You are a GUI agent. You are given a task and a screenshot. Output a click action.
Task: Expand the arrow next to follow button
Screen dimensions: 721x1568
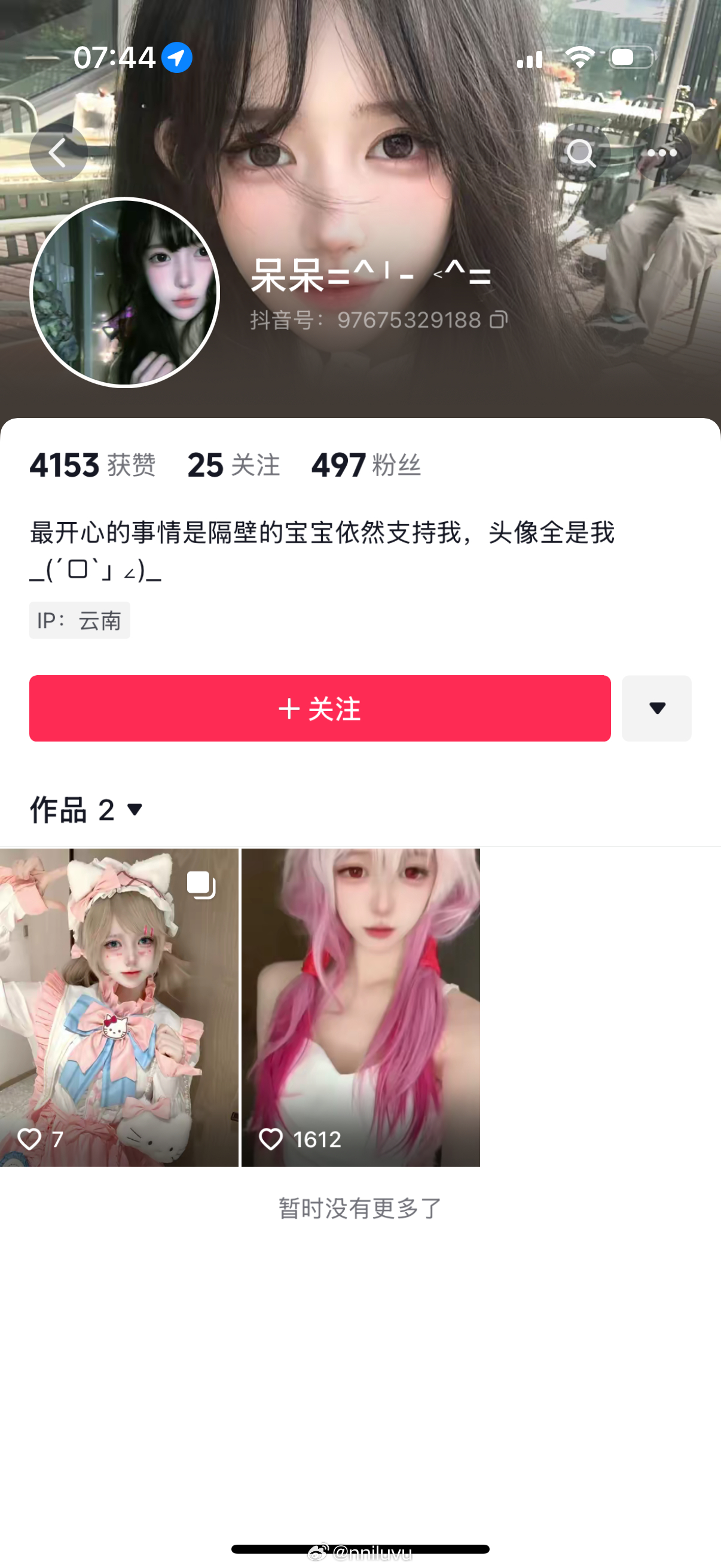tap(656, 708)
